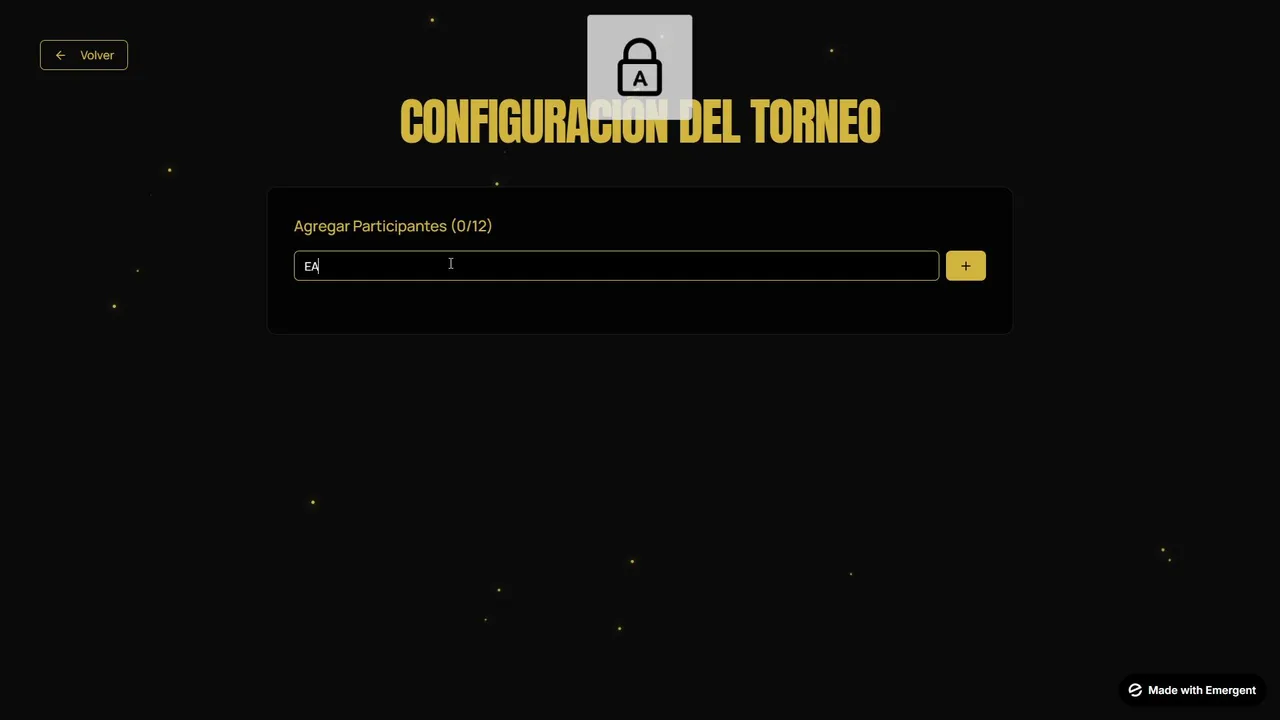Open the Made with Emergent badge
This screenshot has height=720, width=1280.
point(1192,690)
